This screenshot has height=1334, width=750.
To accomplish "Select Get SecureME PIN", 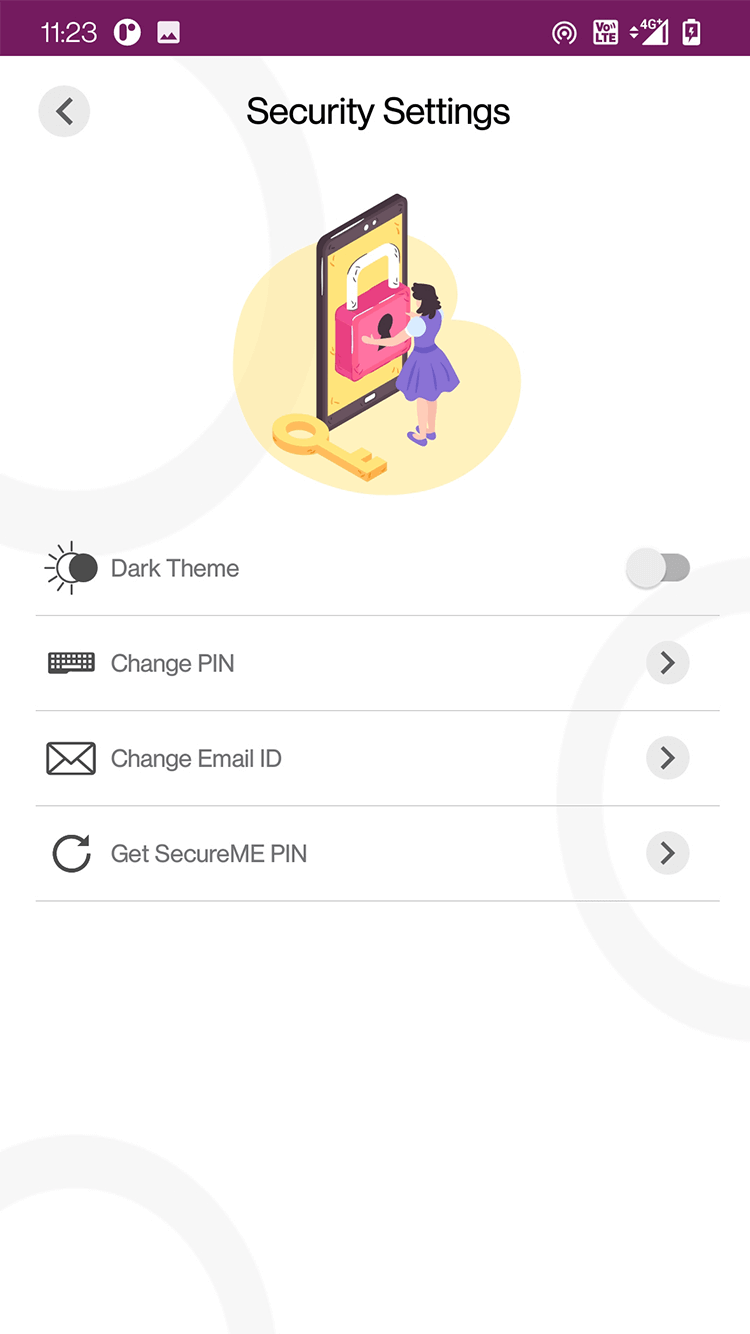I will click(x=377, y=853).
